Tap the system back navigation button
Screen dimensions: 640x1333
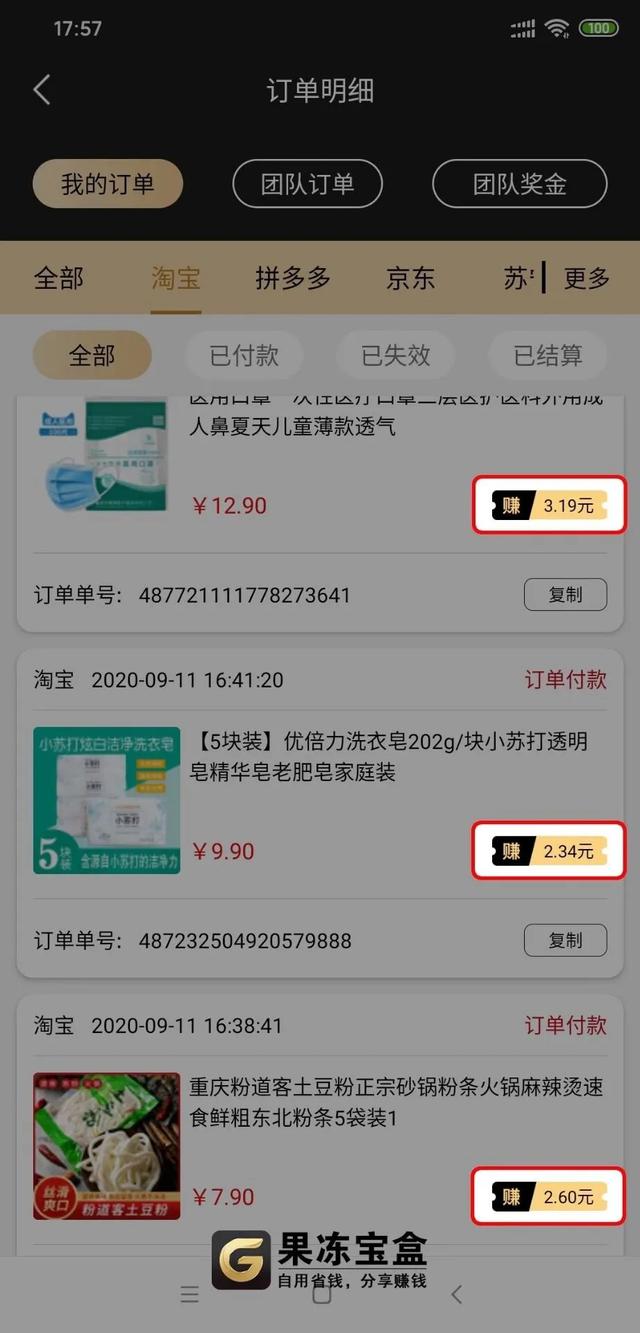(x=456, y=1295)
